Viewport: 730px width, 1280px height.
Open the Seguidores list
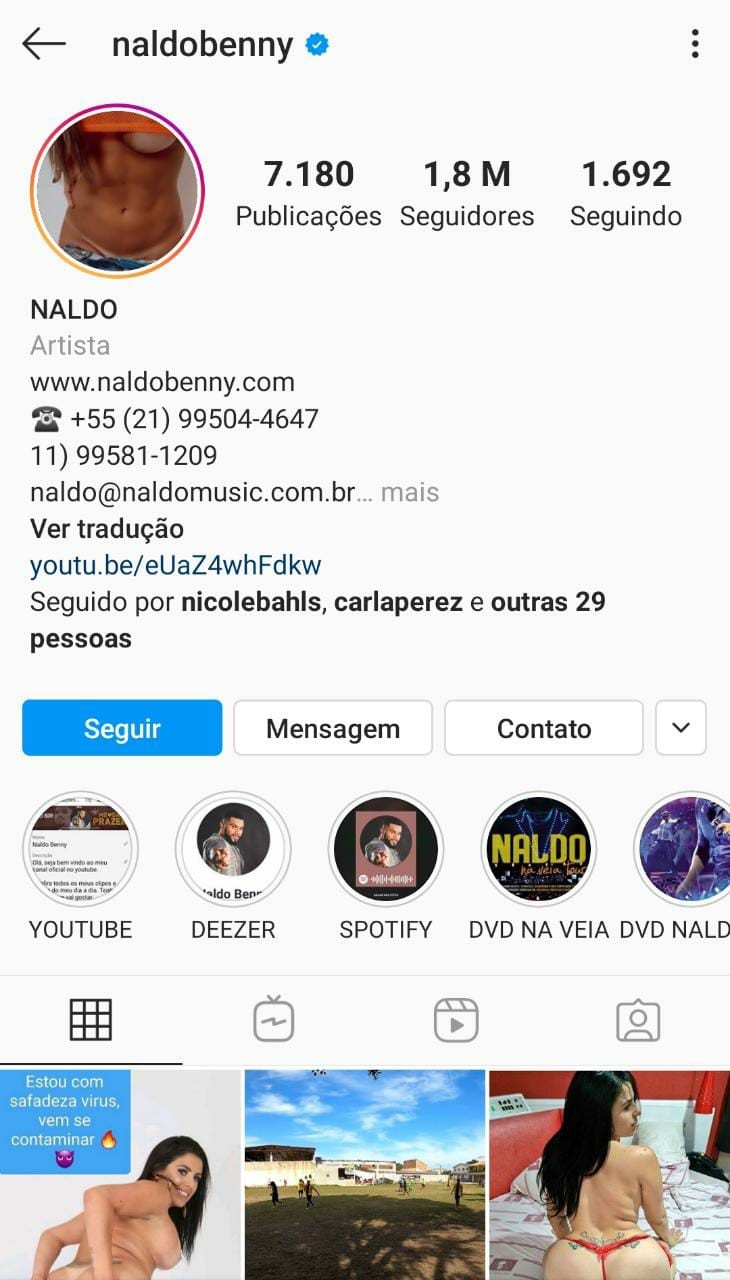point(467,193)
